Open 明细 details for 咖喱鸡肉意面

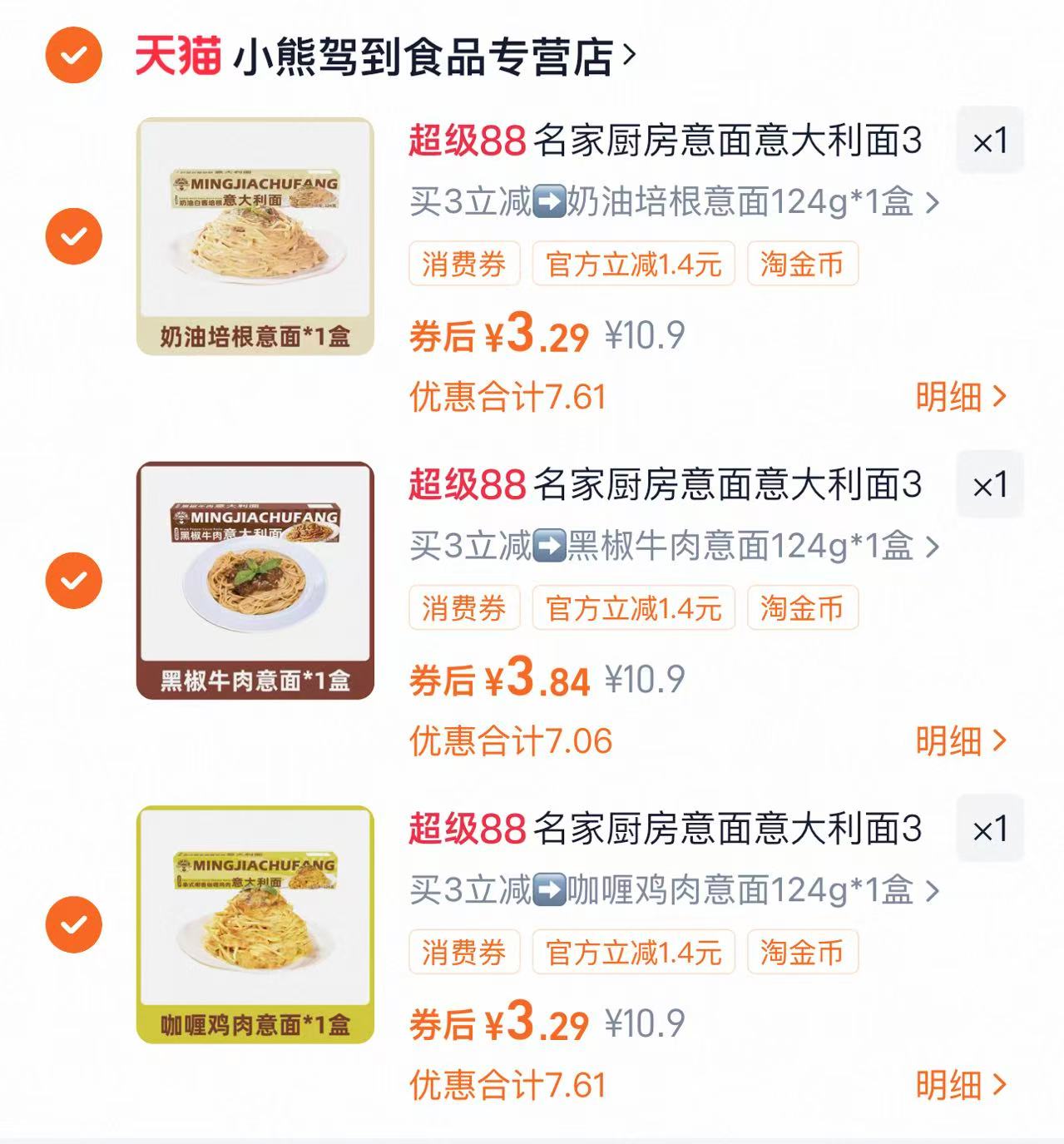pos(963,1082)
